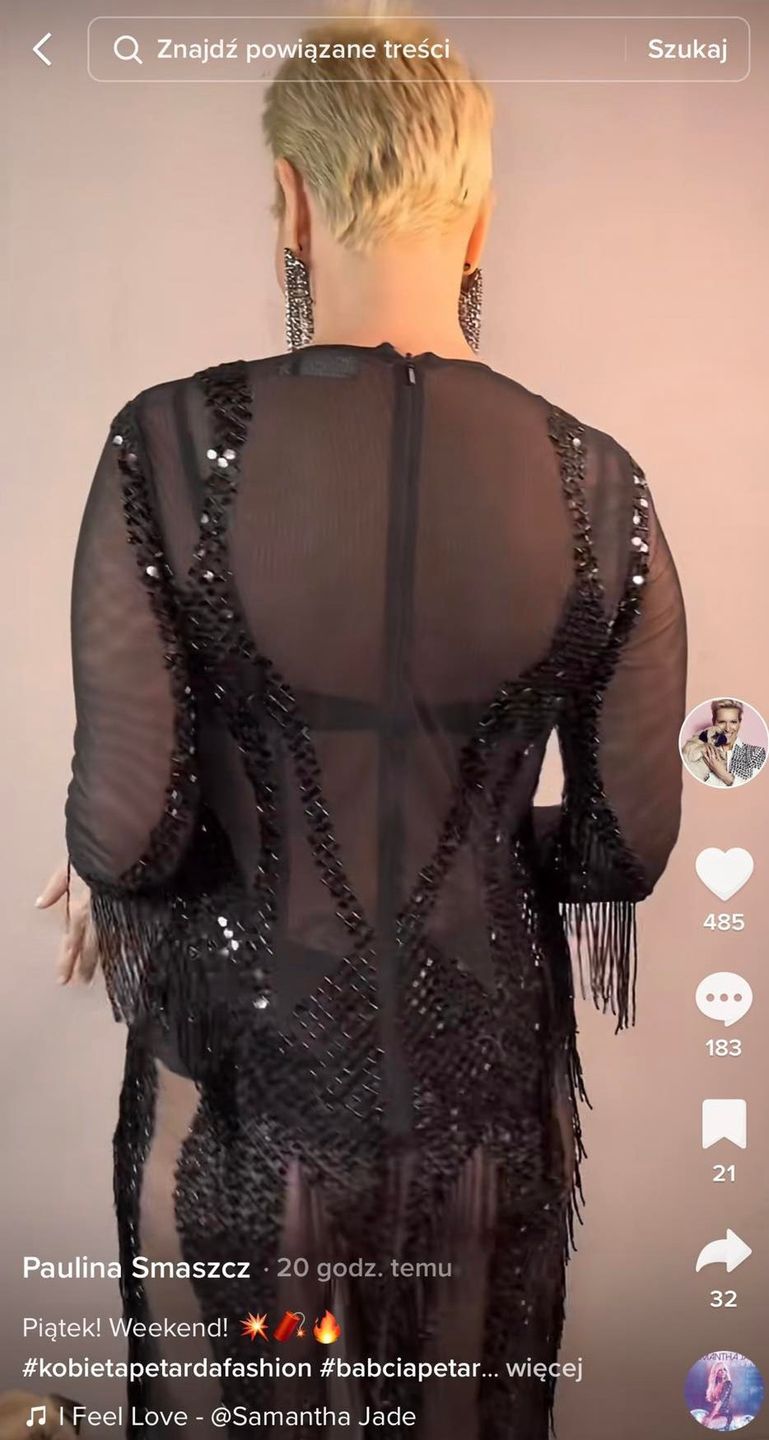The height and width of the screenshot is (1440, 769).
Task: Tap the Szukaj button
Action: (687, 49)
